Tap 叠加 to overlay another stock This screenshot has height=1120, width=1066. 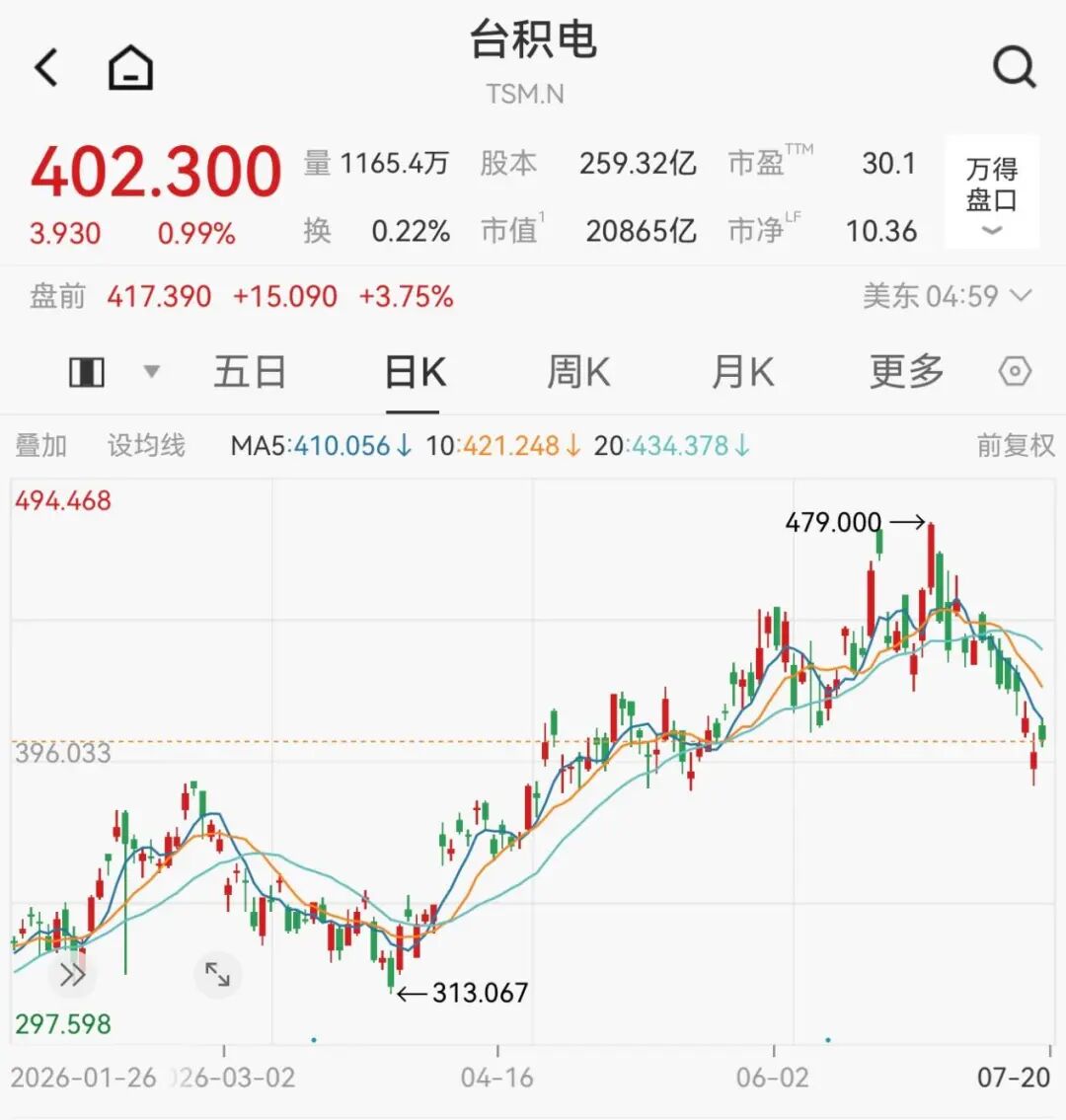point(40,446)
